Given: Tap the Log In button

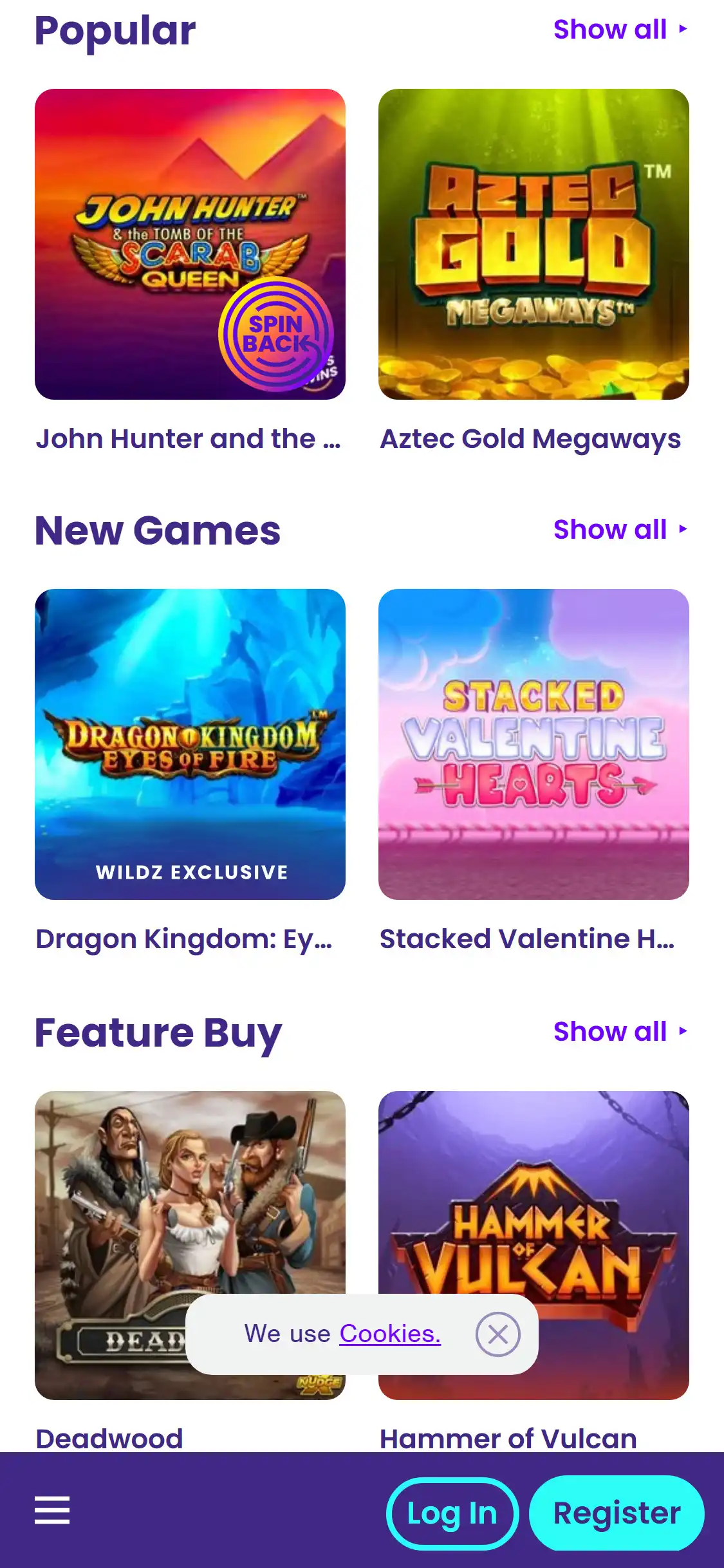Looking at the screenshot, I should coord(452,1513).
